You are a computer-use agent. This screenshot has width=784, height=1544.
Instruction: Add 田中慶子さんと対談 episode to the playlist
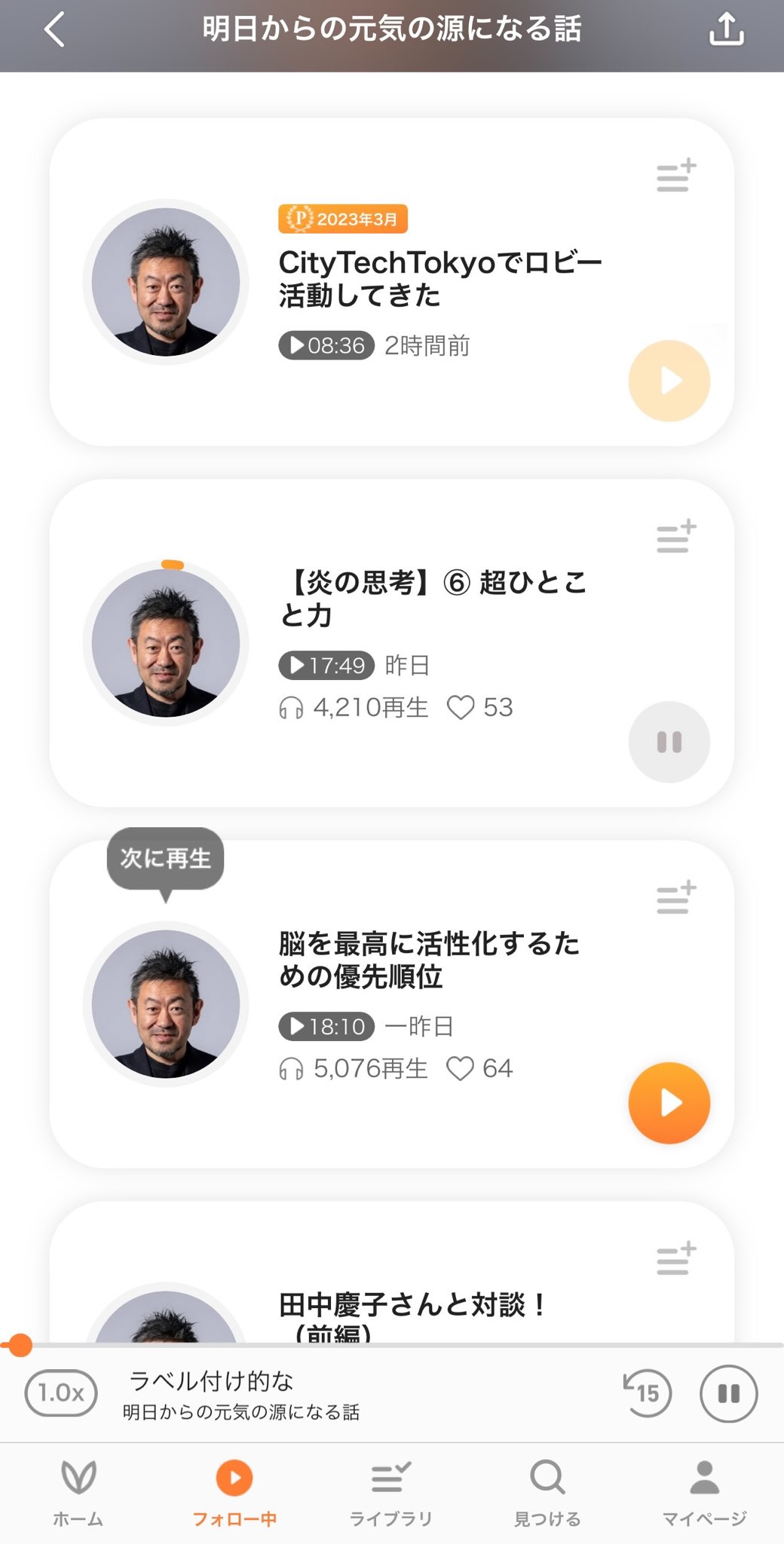676,1258
